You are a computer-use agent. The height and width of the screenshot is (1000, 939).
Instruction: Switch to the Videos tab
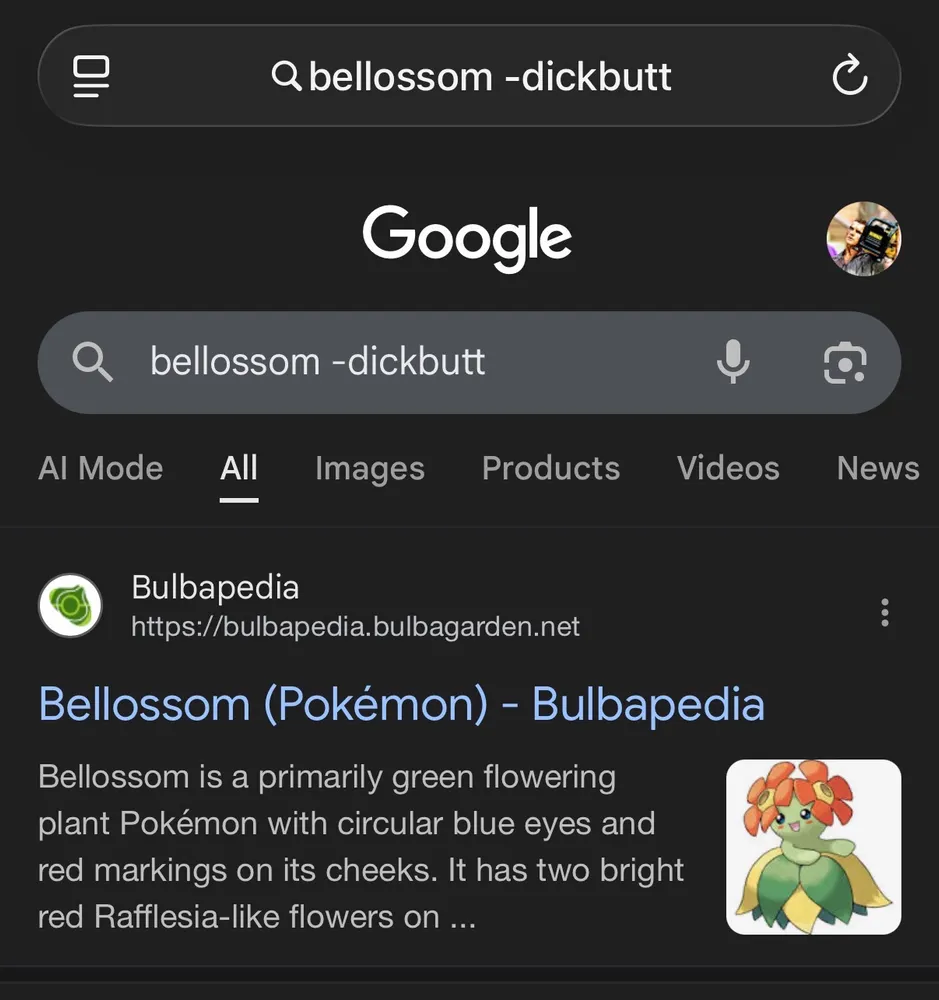tap(727, 468)
